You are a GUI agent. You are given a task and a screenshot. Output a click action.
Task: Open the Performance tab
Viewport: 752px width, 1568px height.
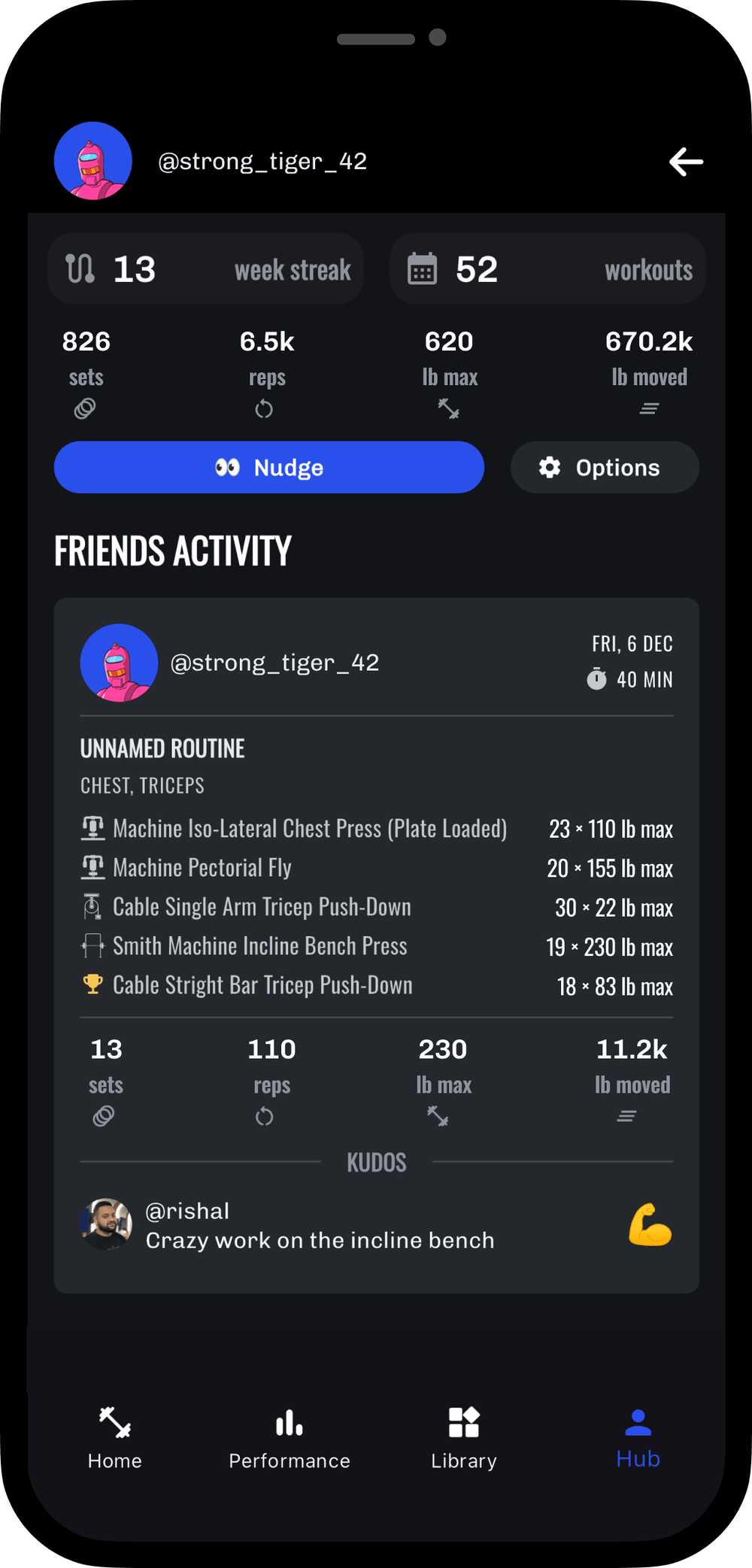[x=290, y=1438]
